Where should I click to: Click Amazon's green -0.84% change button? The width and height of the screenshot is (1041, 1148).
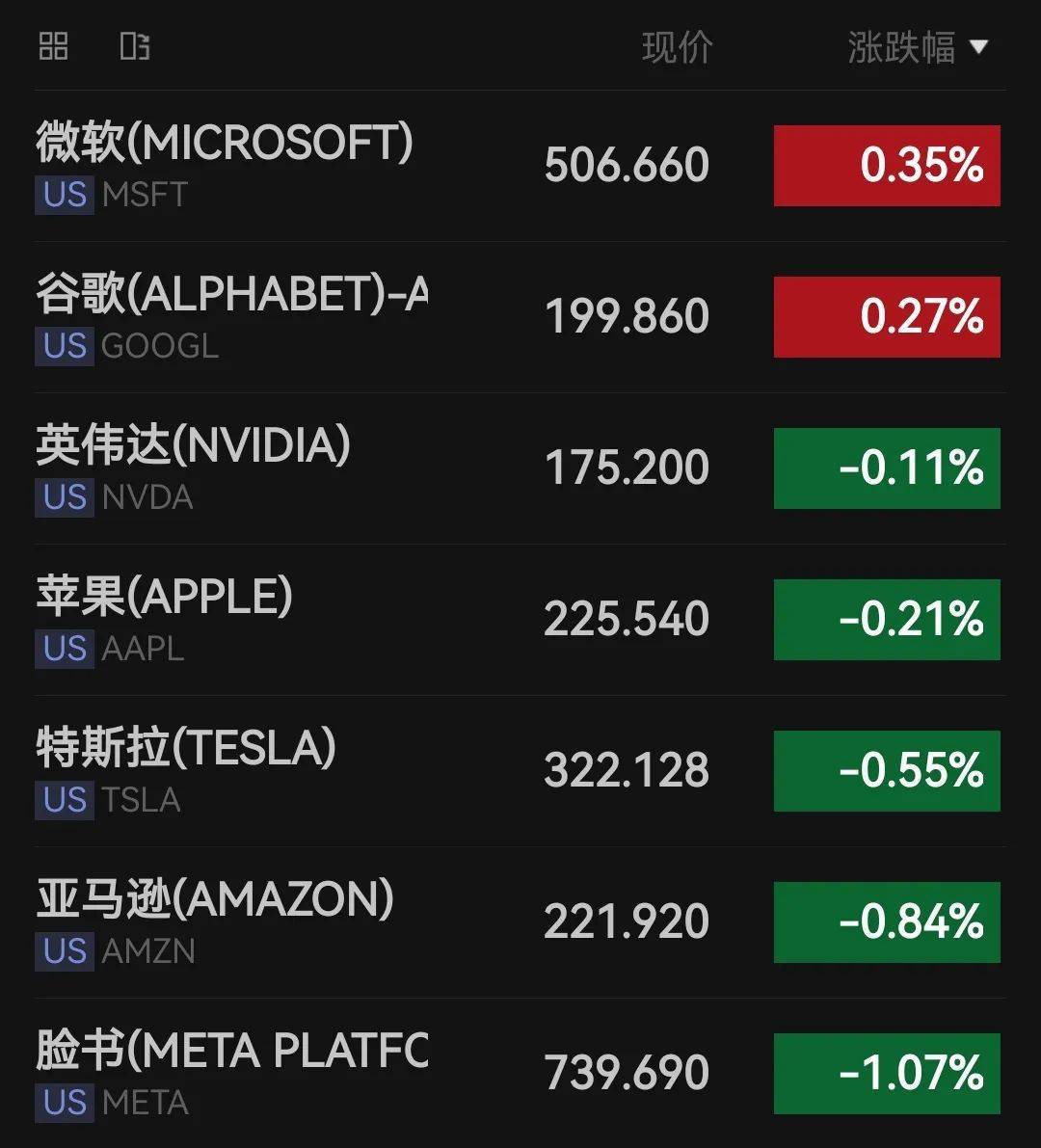(x=886, y=921)
